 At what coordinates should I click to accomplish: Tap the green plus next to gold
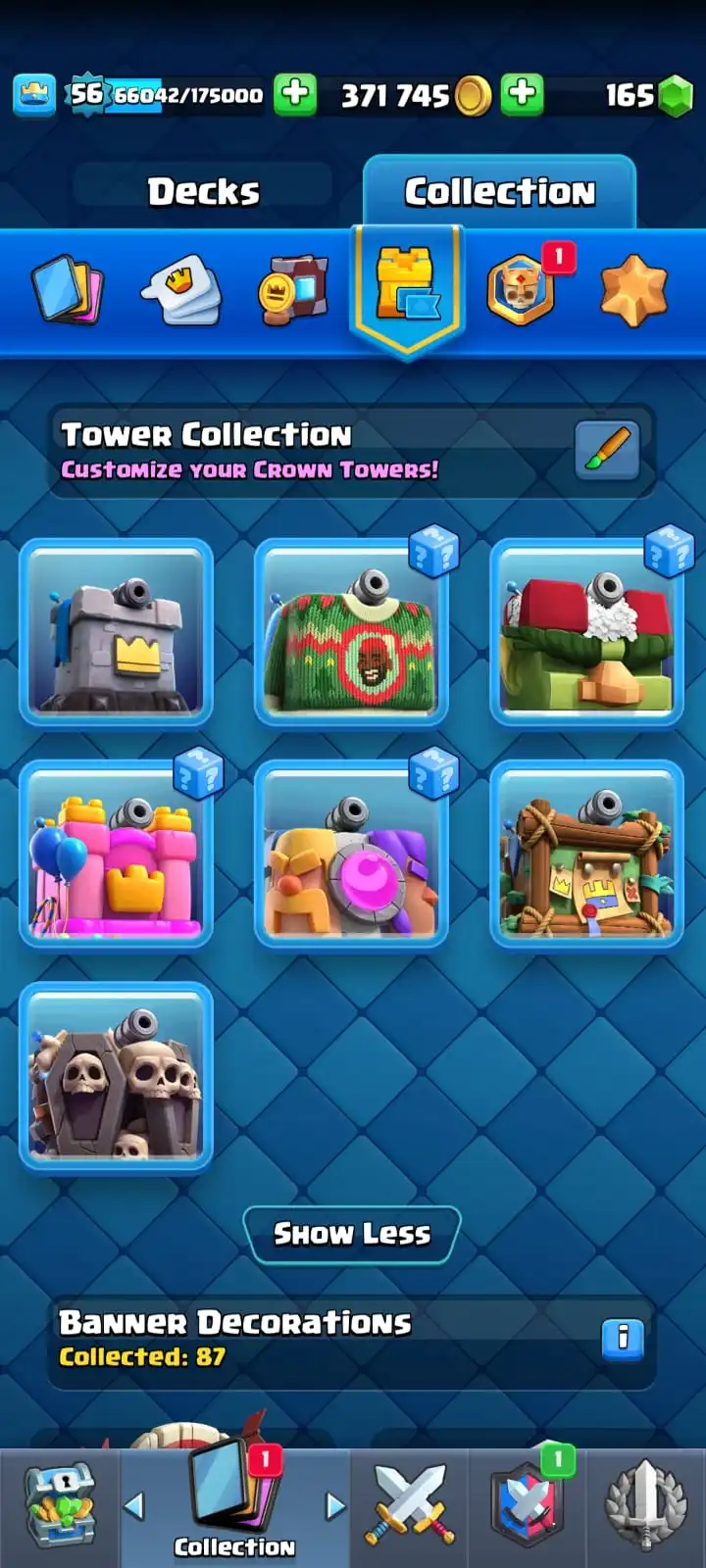tap(523, 95)
